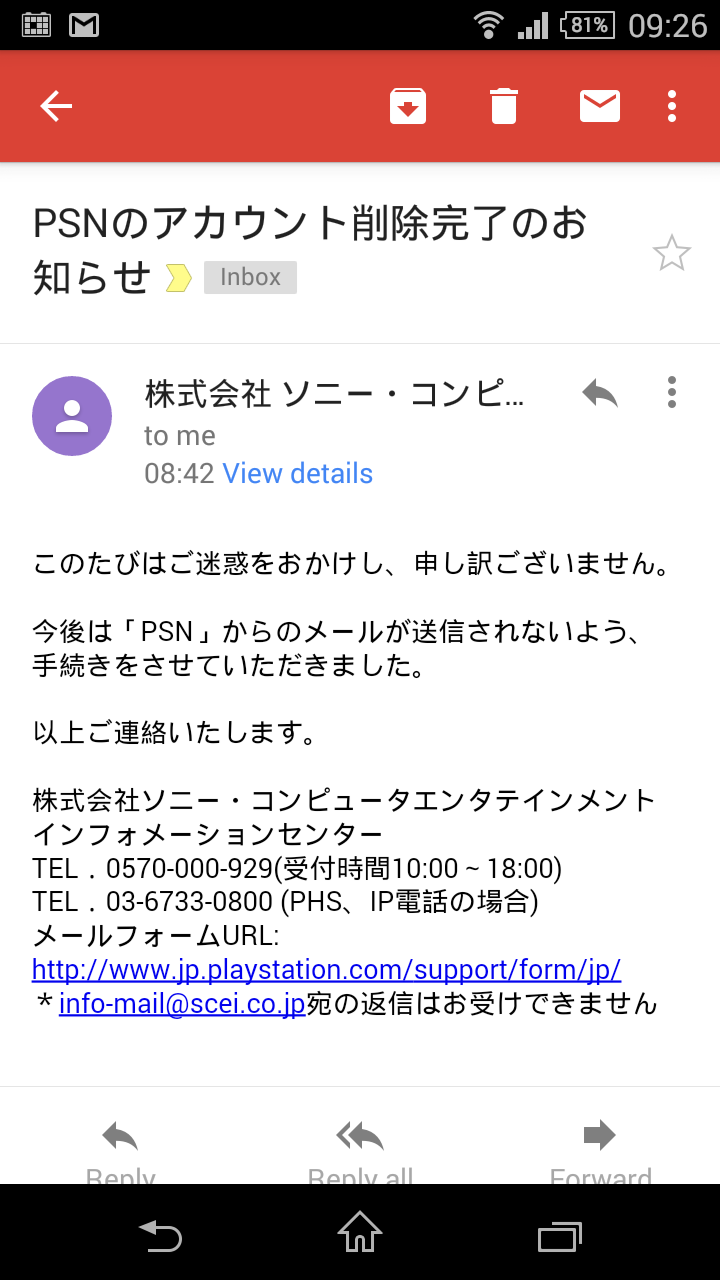This screenshot has width=720, height=1280.
Task: Tap the bottom Reply button
Action: [x=120, y=1150]
